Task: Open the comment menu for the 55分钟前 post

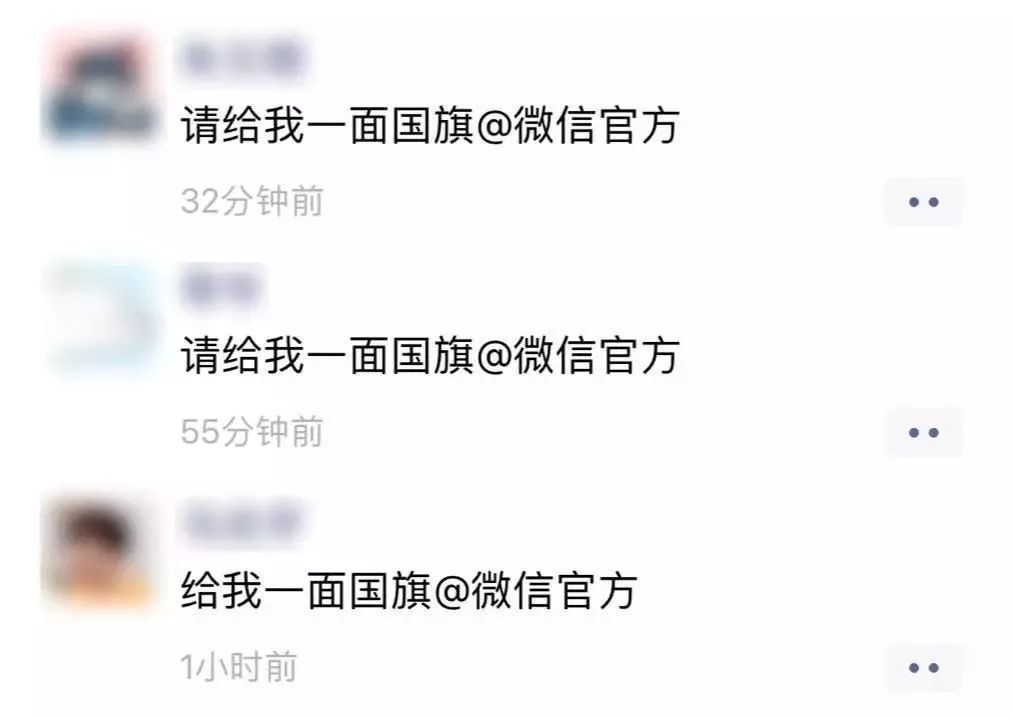Action: [x=923, y=433]
